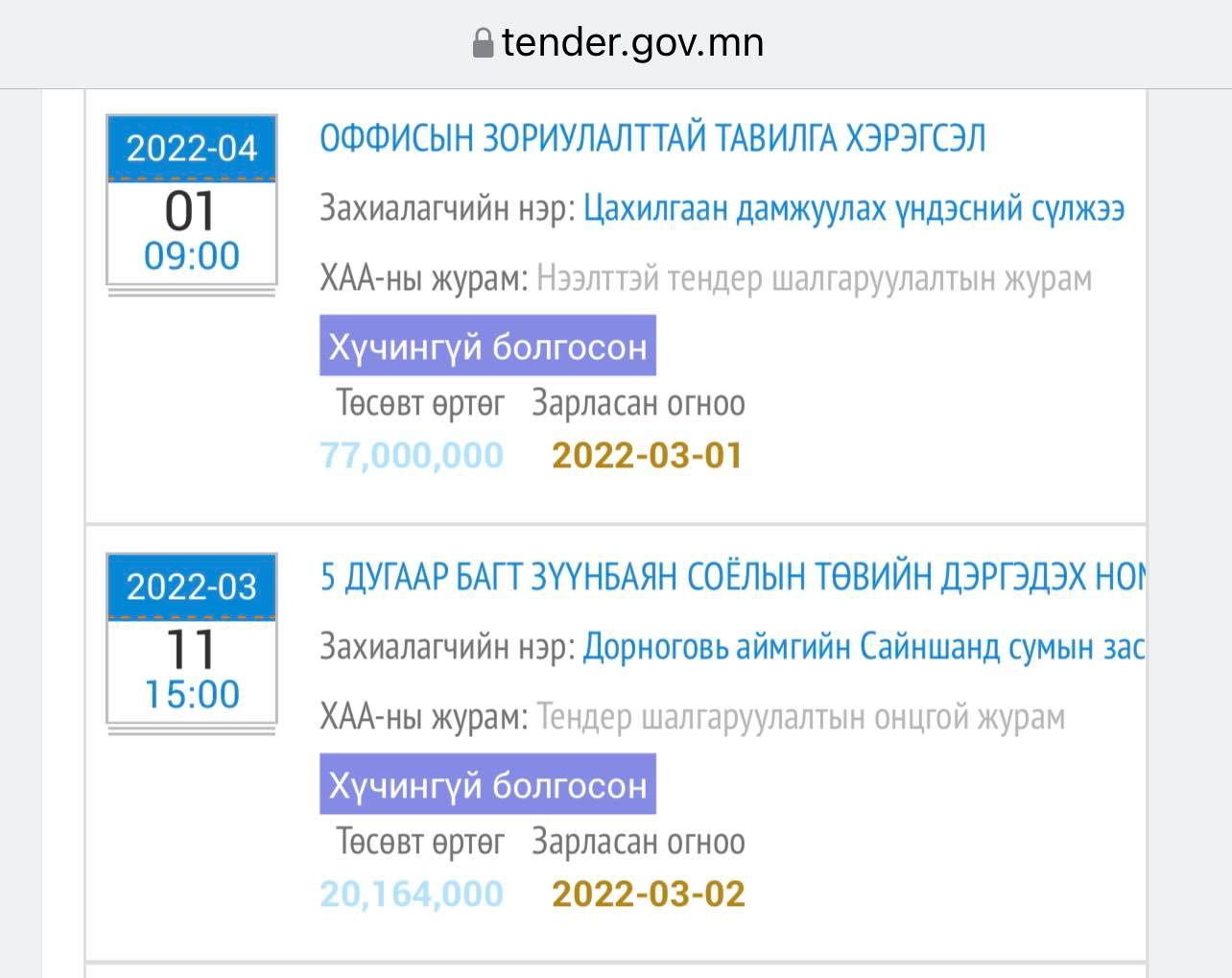Open the 5 ДУГААР БАГТ ЗҮҮНБАЯН tender

[x=731, y=577]
